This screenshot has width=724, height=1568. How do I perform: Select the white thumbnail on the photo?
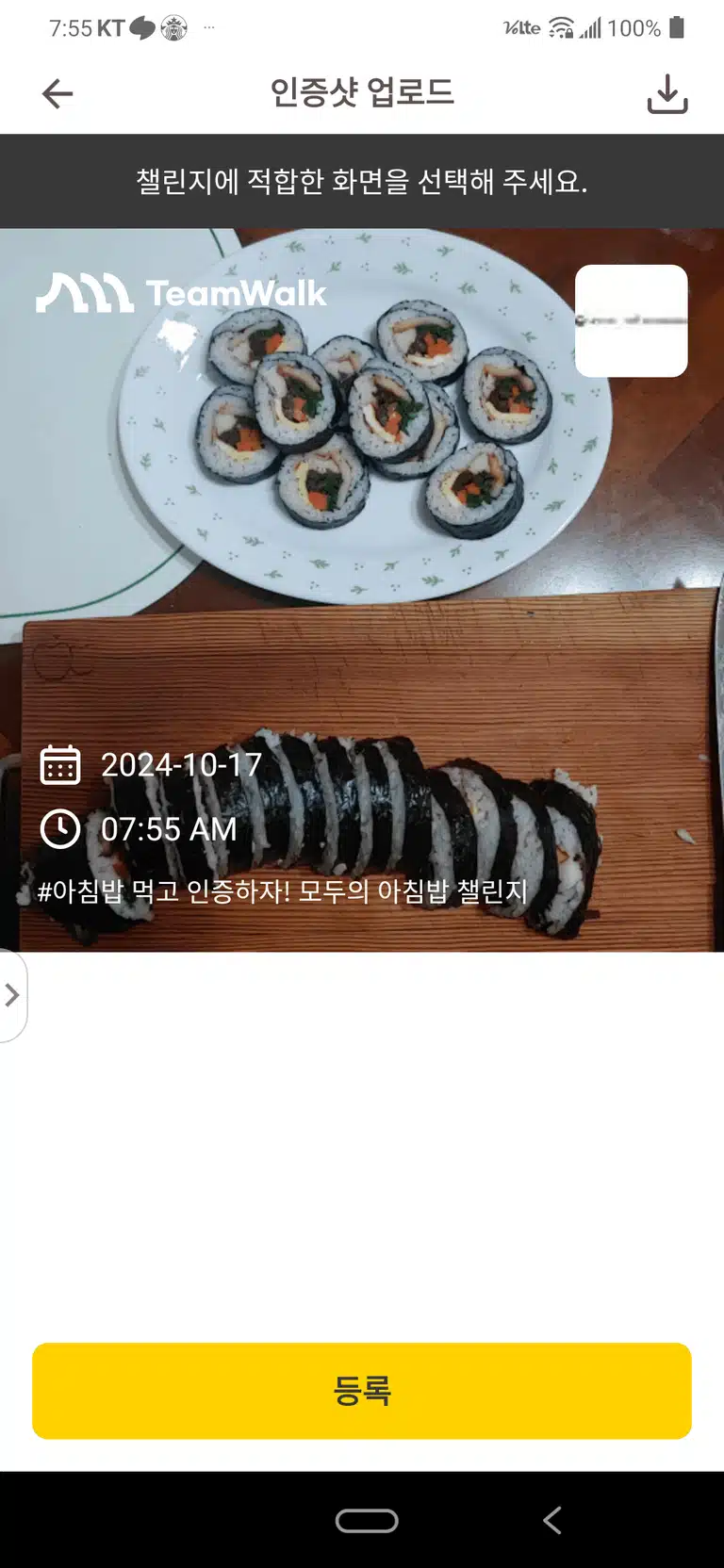[632, 320]
